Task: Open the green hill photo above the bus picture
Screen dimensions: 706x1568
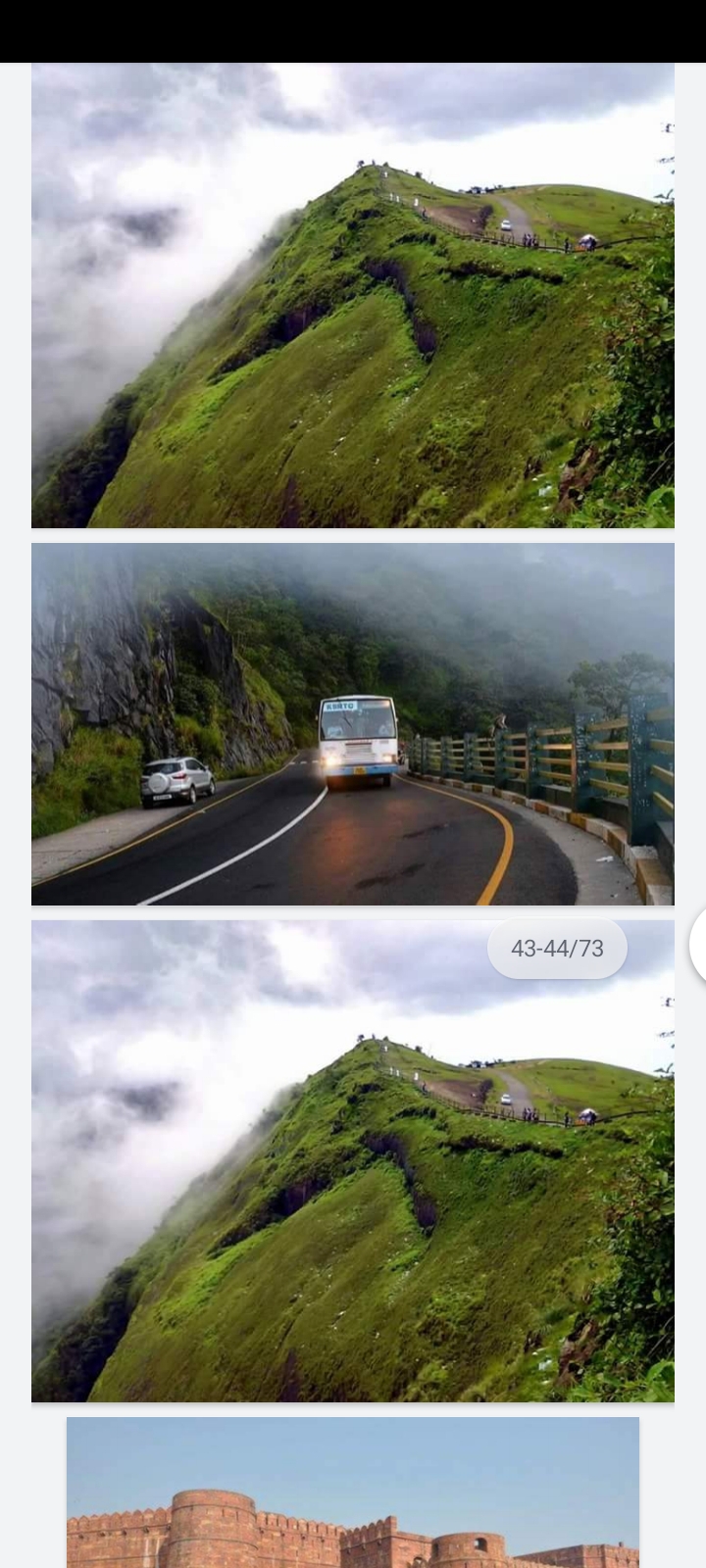Action: [x=353, y=295]
